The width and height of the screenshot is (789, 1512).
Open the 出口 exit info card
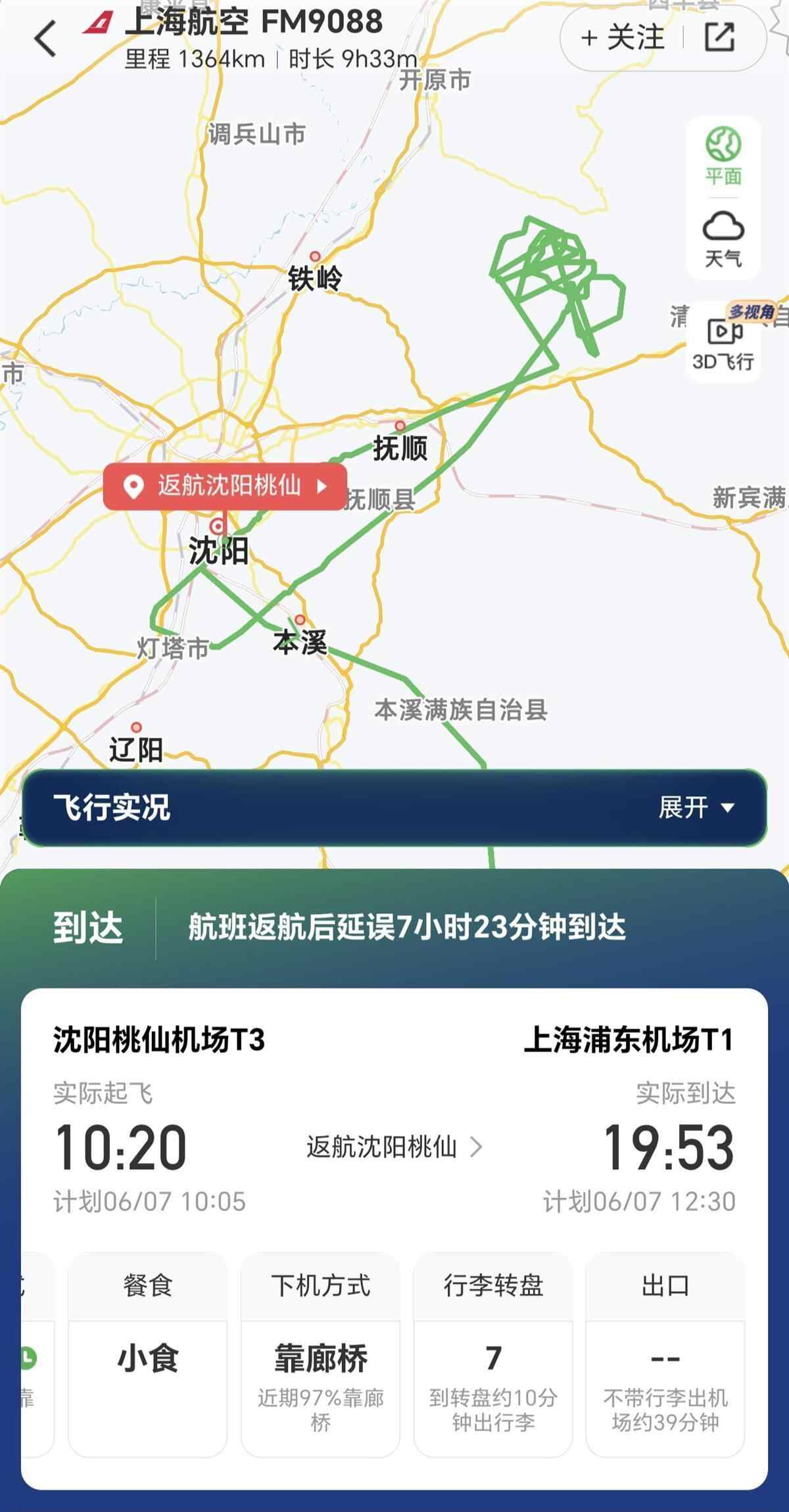[665, 1354]
